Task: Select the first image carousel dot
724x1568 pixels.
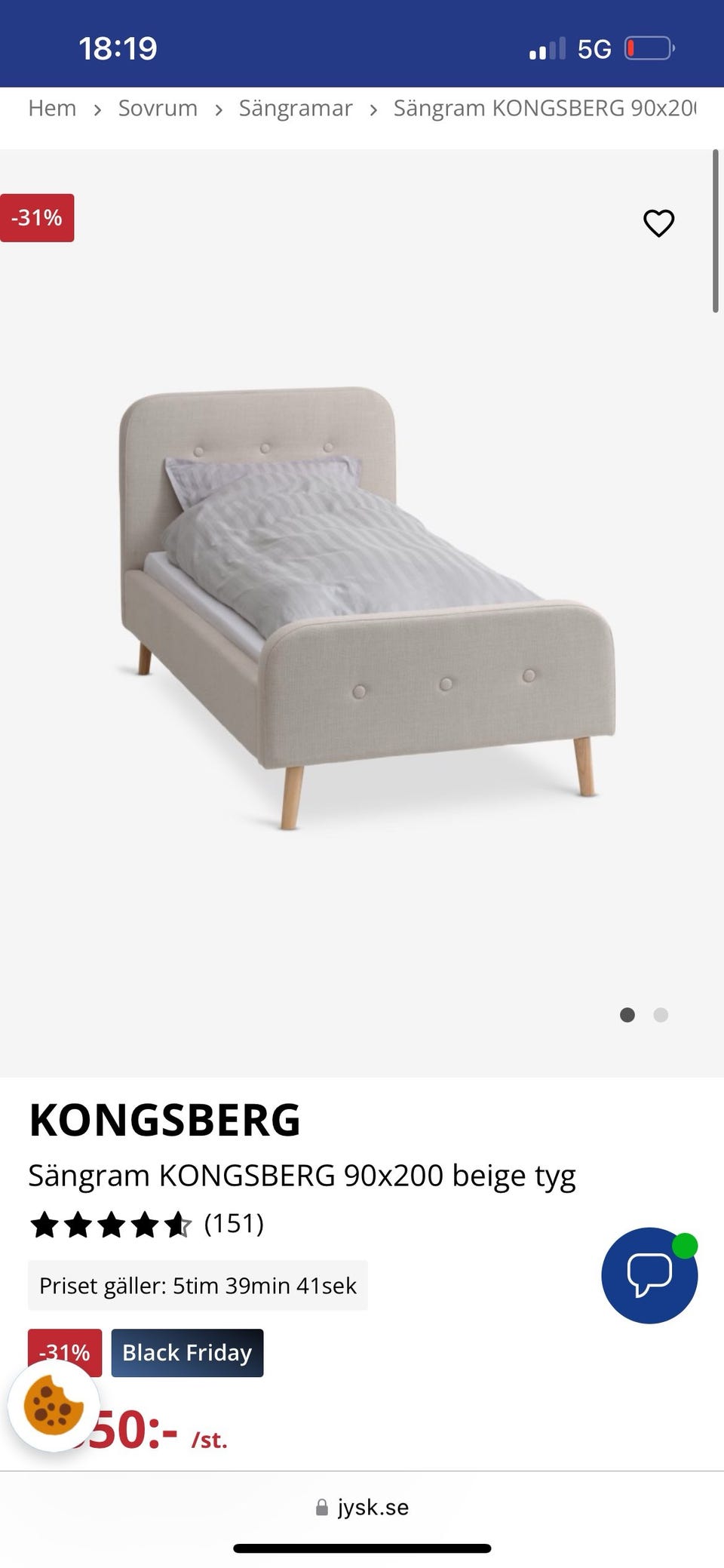Action: click(627, 1015)
